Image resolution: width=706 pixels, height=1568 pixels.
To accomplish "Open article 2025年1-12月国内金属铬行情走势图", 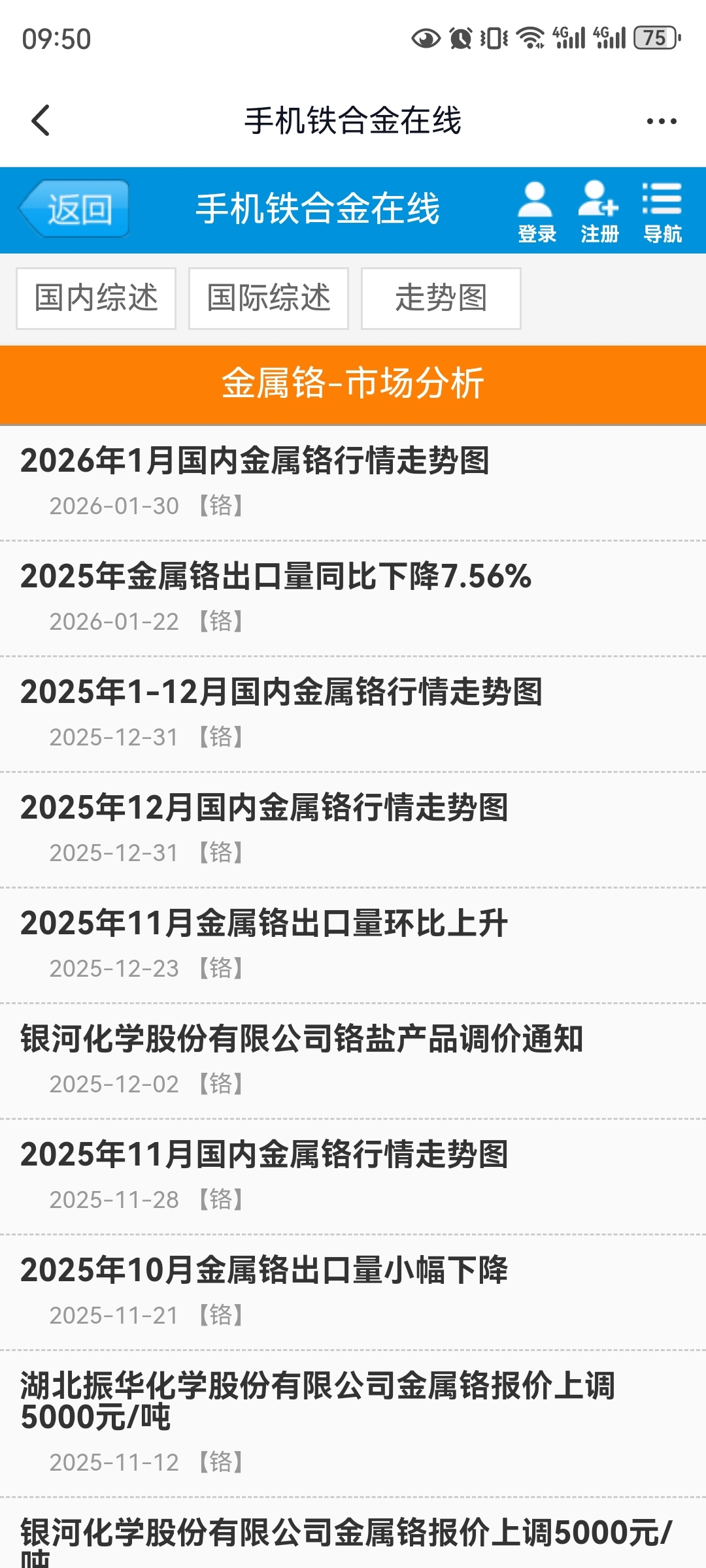I will [x=353, y=714].
